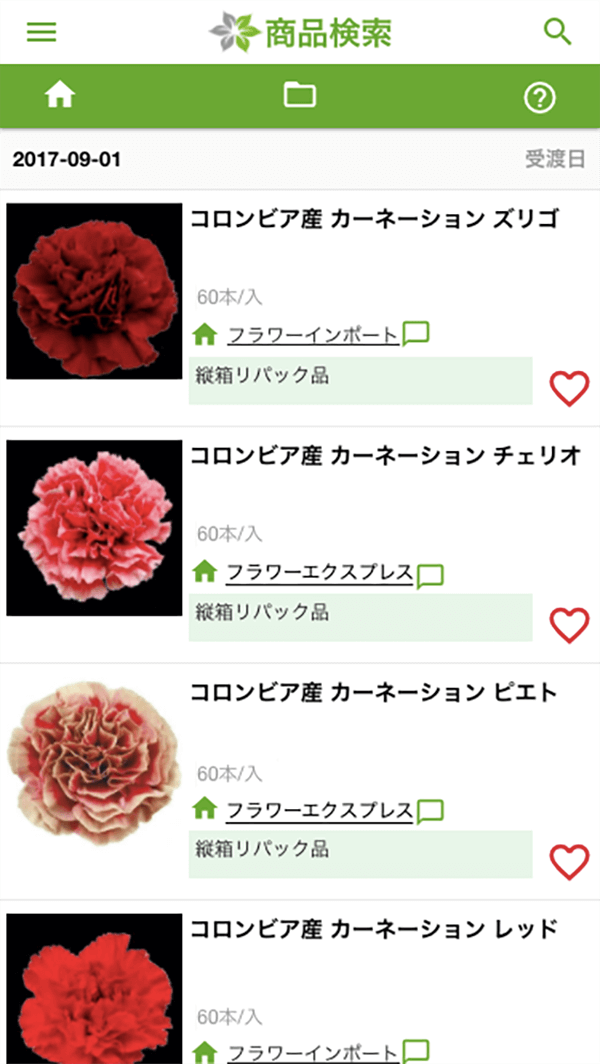Viewport: 600px width, 1064px height.
Task: Open フラワーエクスプレス link under ピエト
Action: pyautogui.click(x=320, y=810)
